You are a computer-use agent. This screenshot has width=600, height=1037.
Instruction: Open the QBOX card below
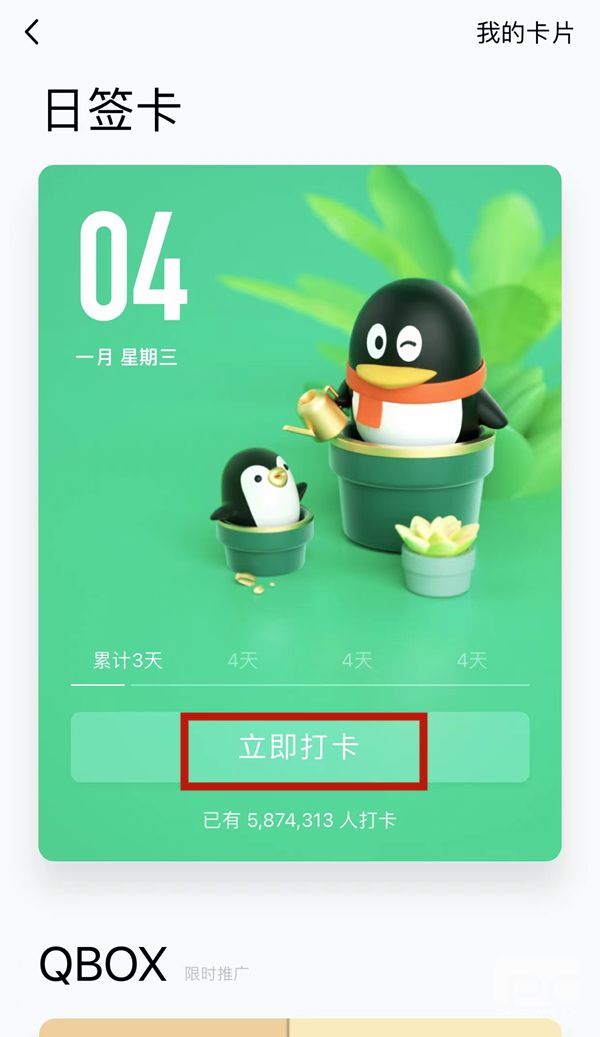300,1027
